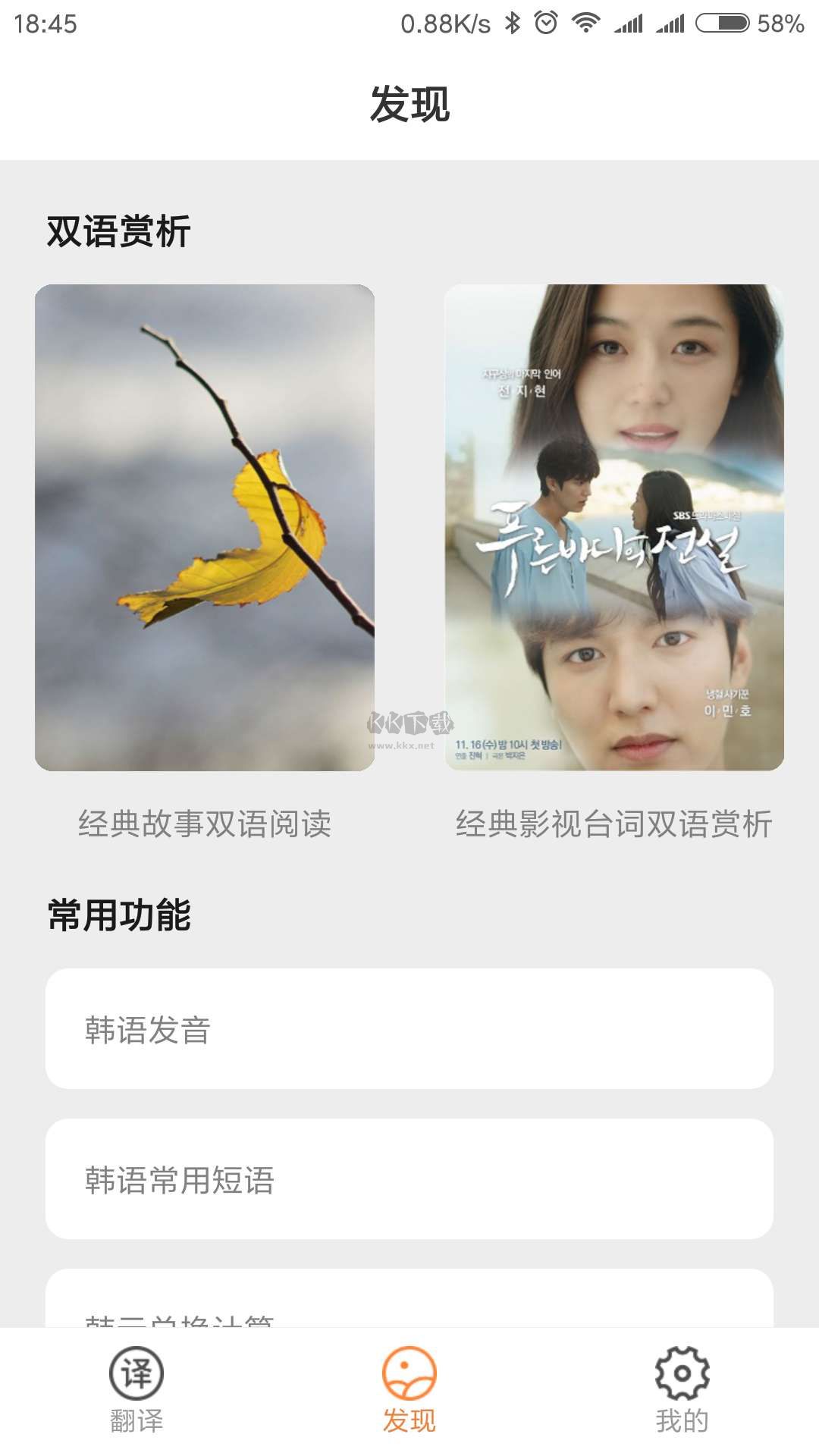This screenshot has width=819, height=1456.
Task: Open the 我的 settings gear icon
Action: [x=679, y=1373]
